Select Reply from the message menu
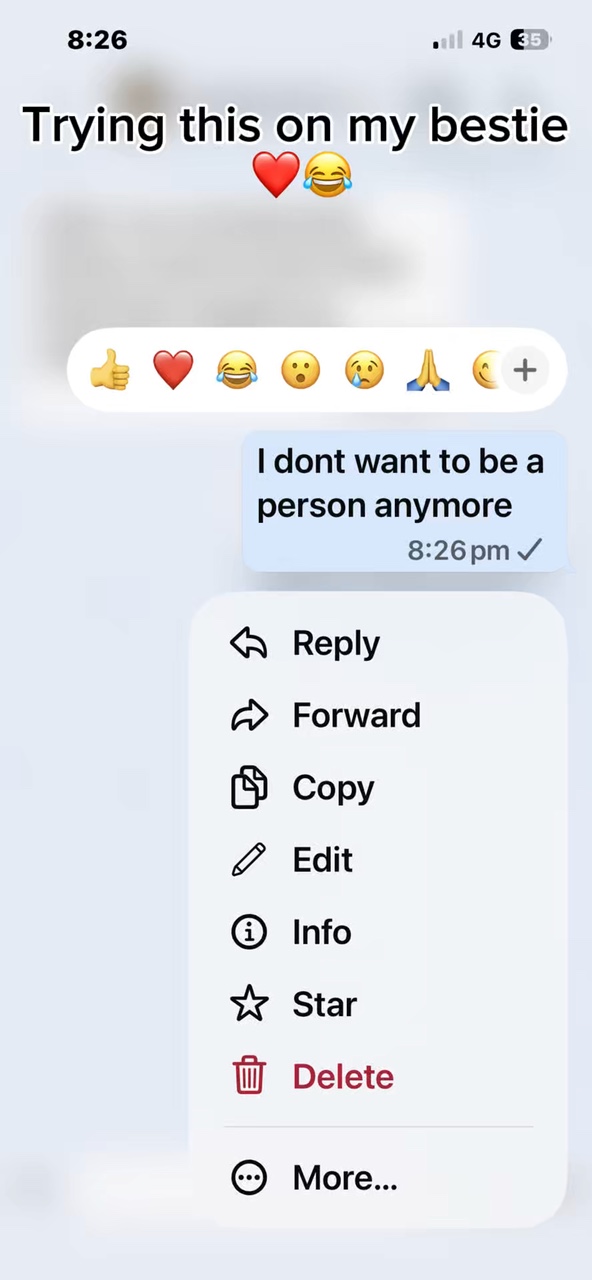Image resolution: width=592 pixels, height=1280 pixels. [378, 643]
